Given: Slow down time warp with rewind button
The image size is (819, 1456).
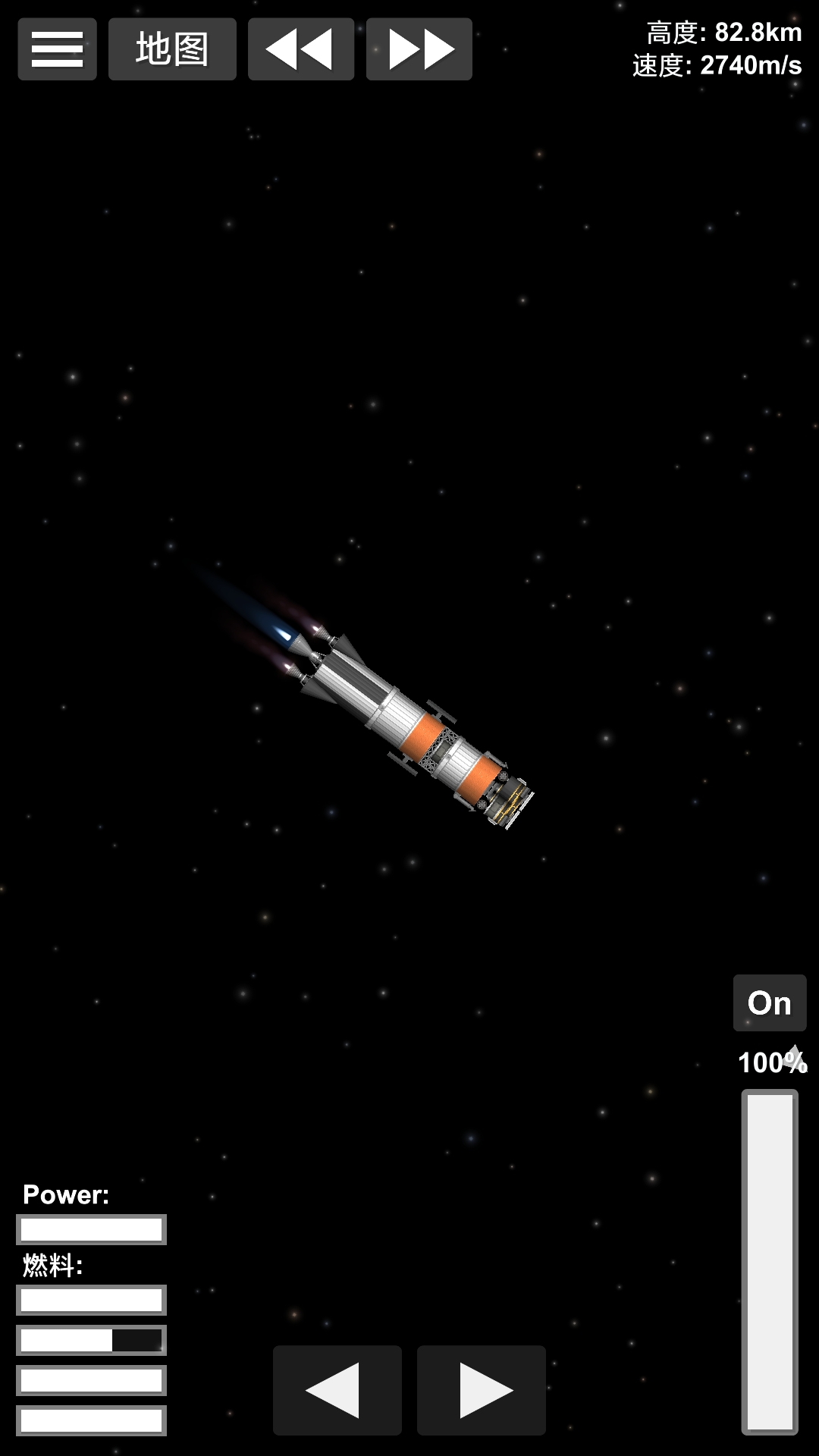Looking at the screenshot, I should click(x=300, y=49).
